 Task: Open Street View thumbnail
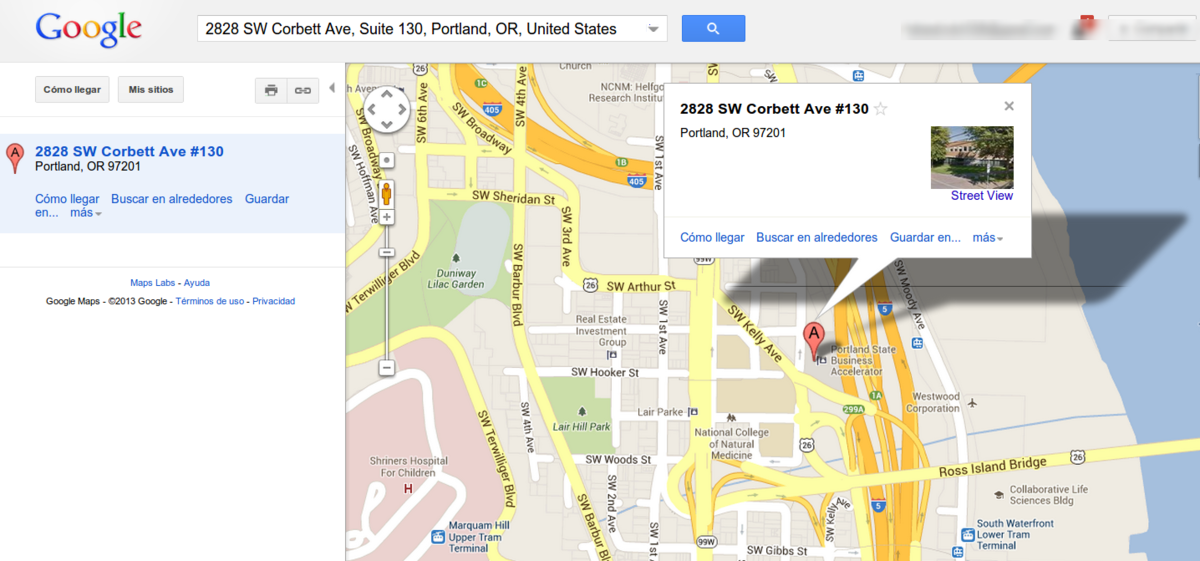click(972, 157)
